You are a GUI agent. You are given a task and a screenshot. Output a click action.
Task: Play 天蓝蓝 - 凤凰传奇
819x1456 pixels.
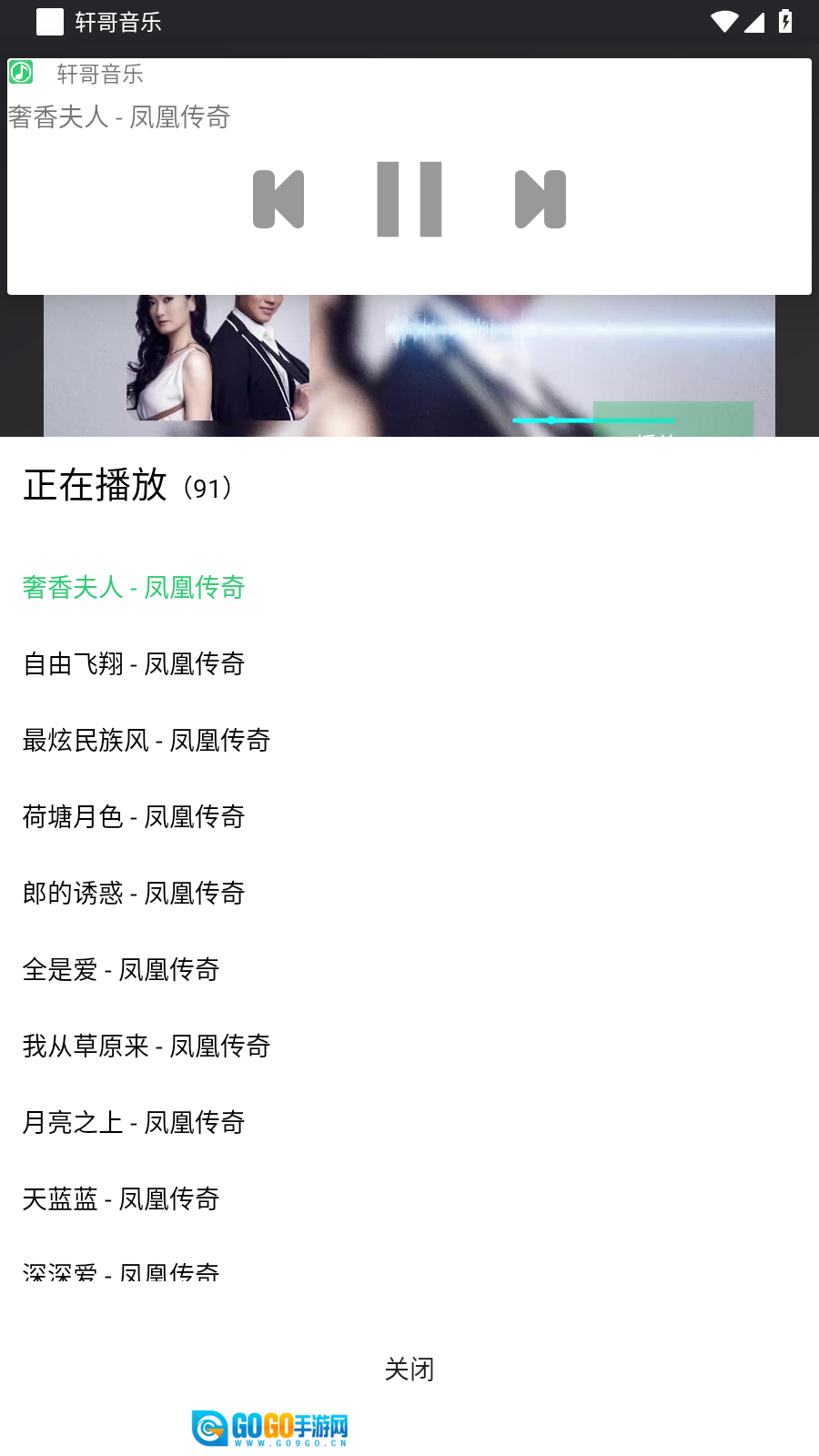(x=121, y=1198)
